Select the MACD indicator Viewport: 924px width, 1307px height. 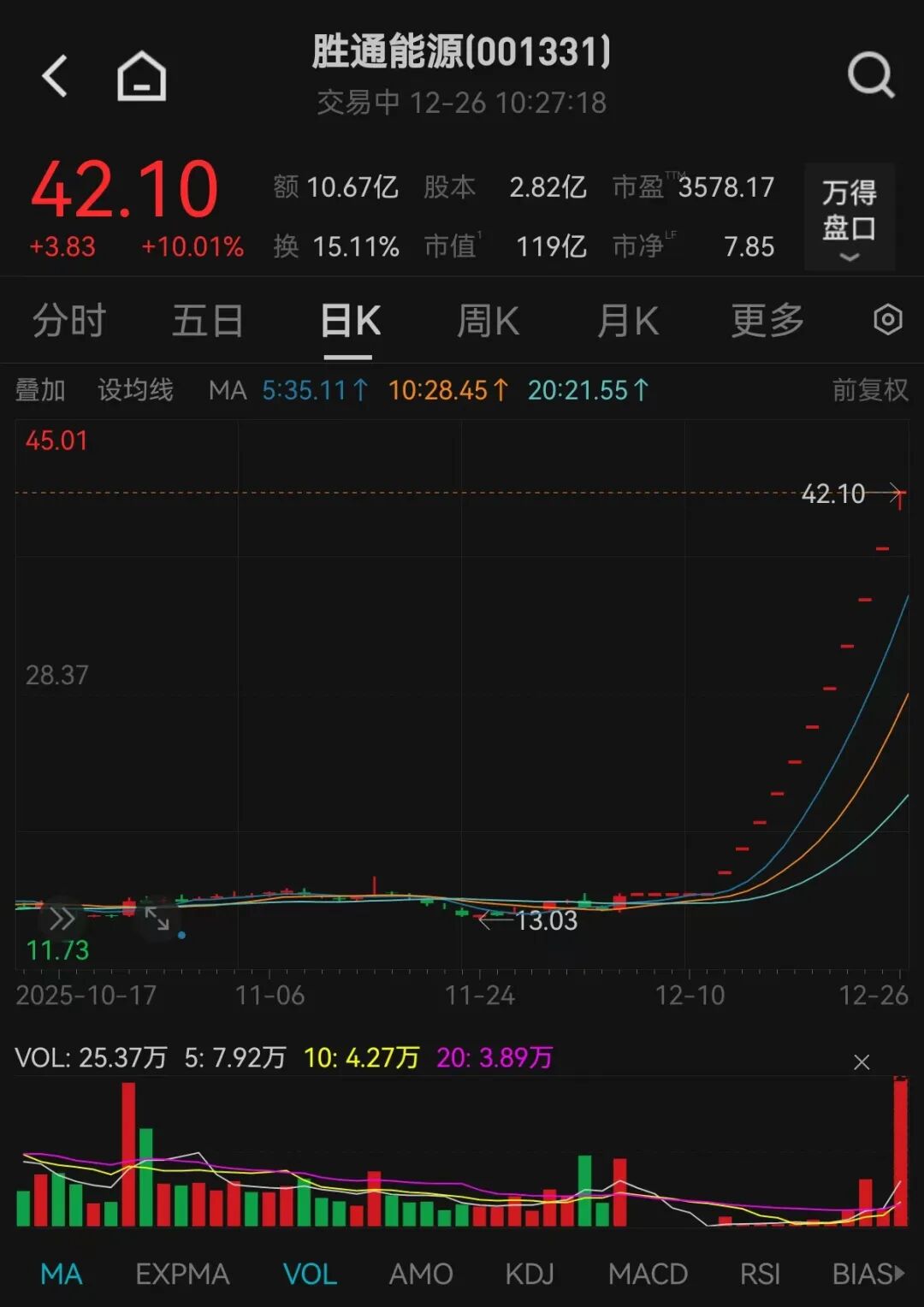pyautogui.click(x=648, y=1274)
